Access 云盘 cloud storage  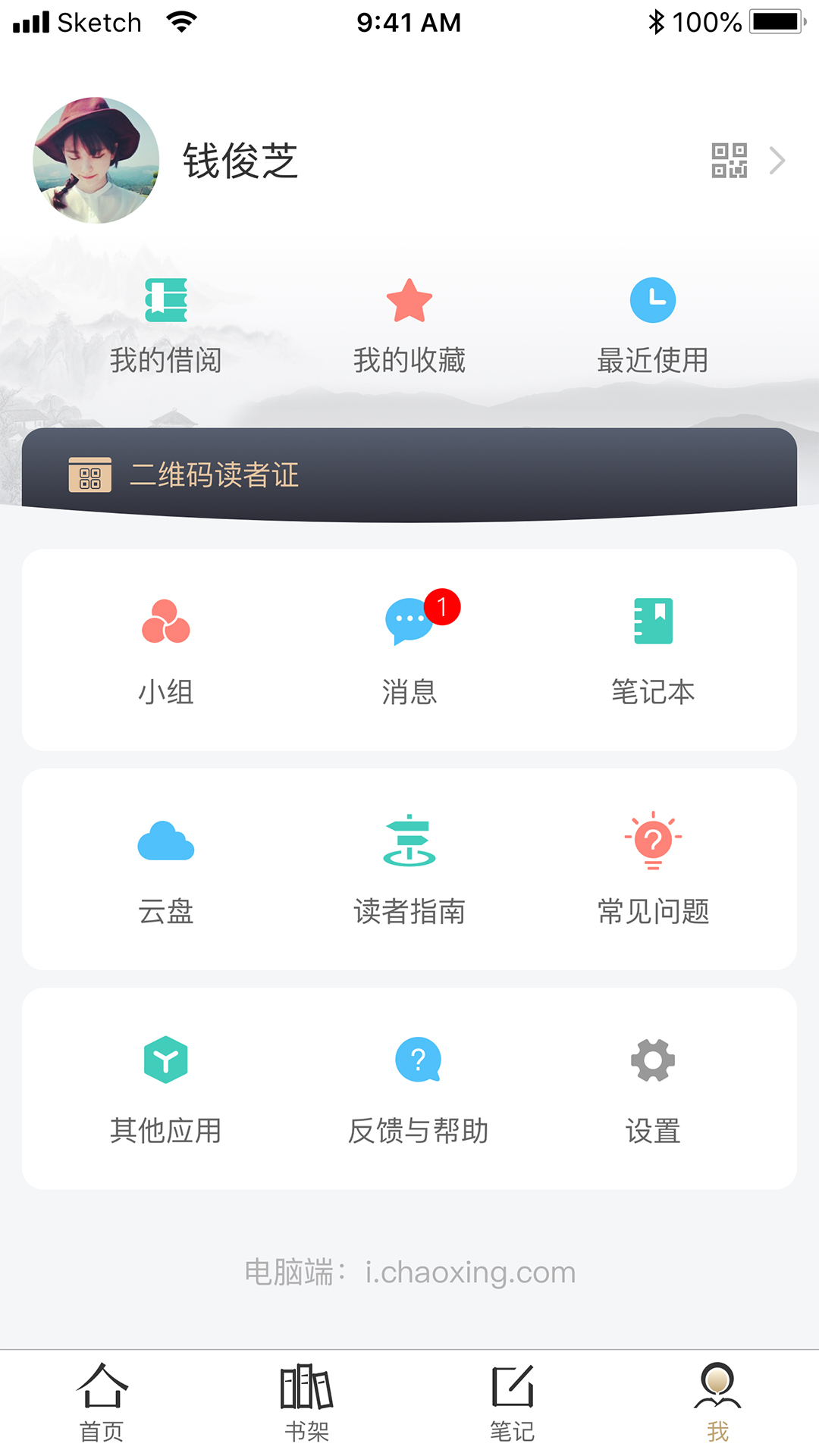pos(166,868)
